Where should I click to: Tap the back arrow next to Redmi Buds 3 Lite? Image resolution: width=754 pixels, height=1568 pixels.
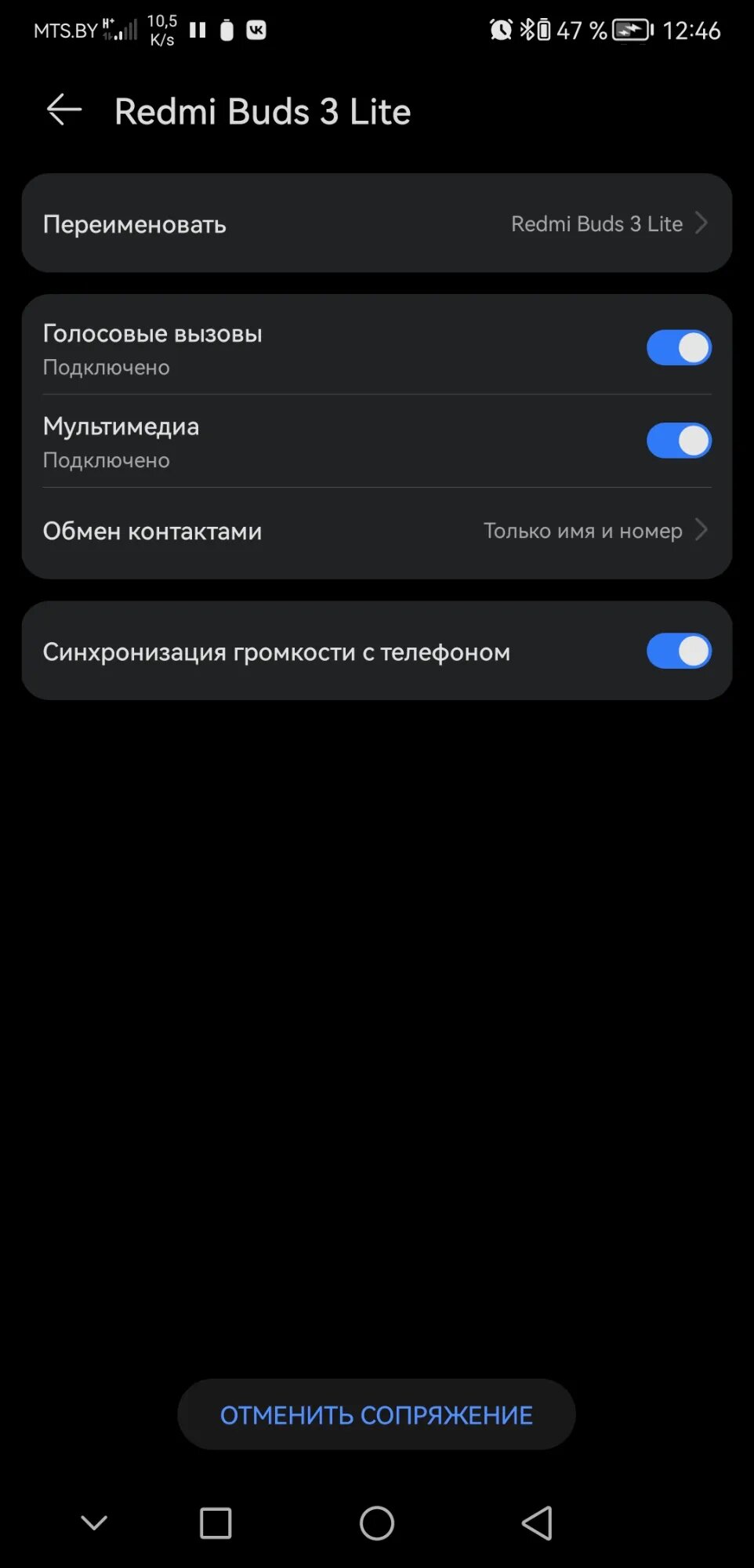[63, 110]
